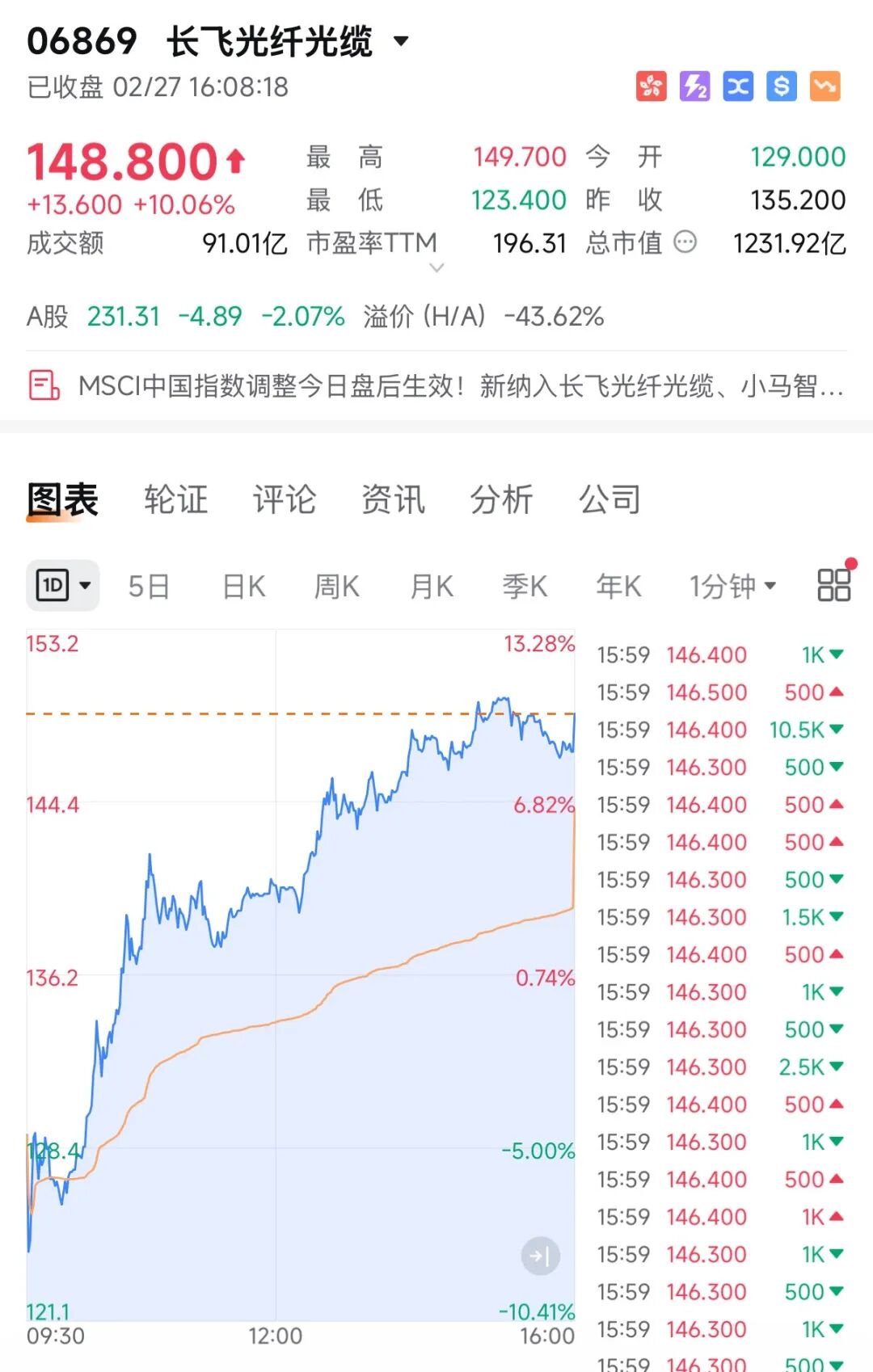Expand the 市盈率TTM details chevron
The image size is (873, 1372).
coord(436,267)
